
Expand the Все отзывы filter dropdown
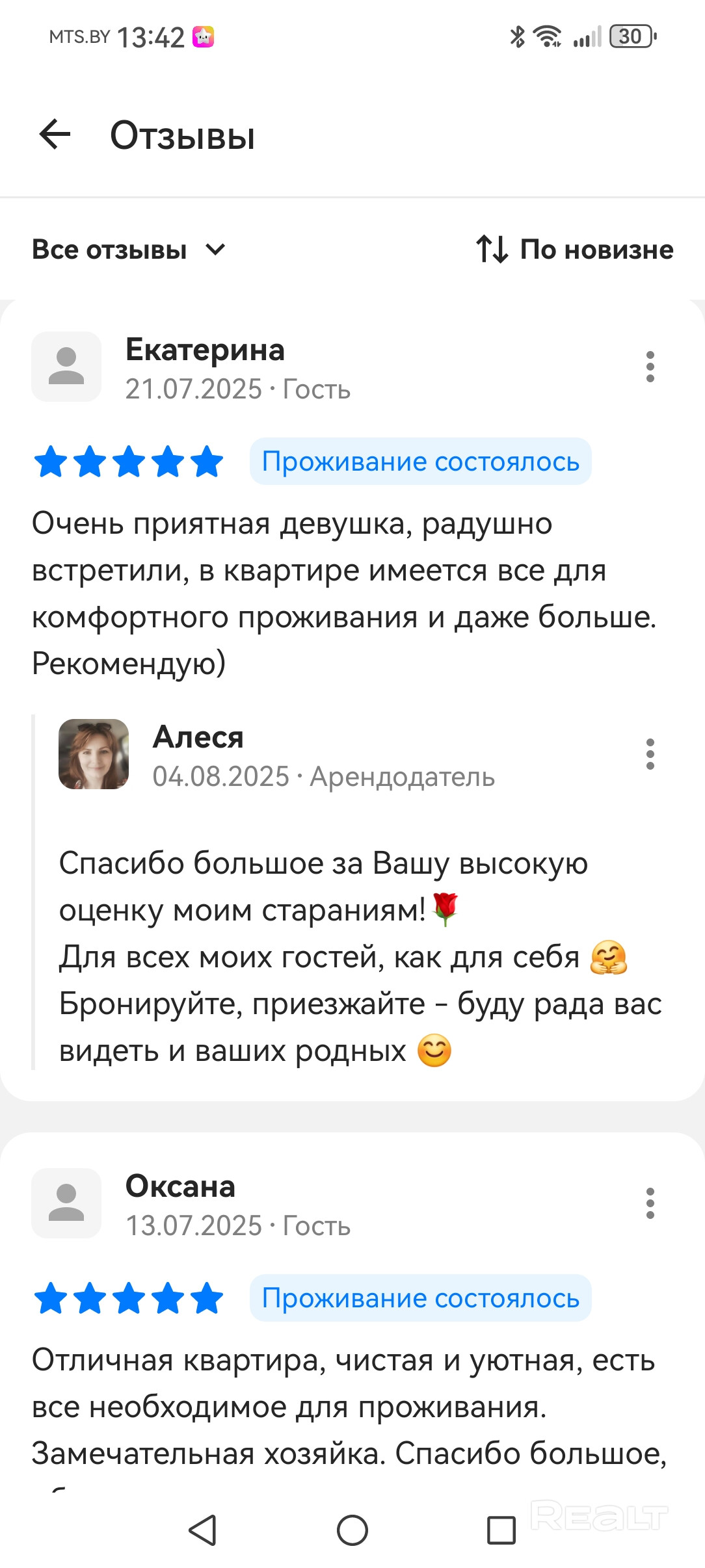coord(129,250)
